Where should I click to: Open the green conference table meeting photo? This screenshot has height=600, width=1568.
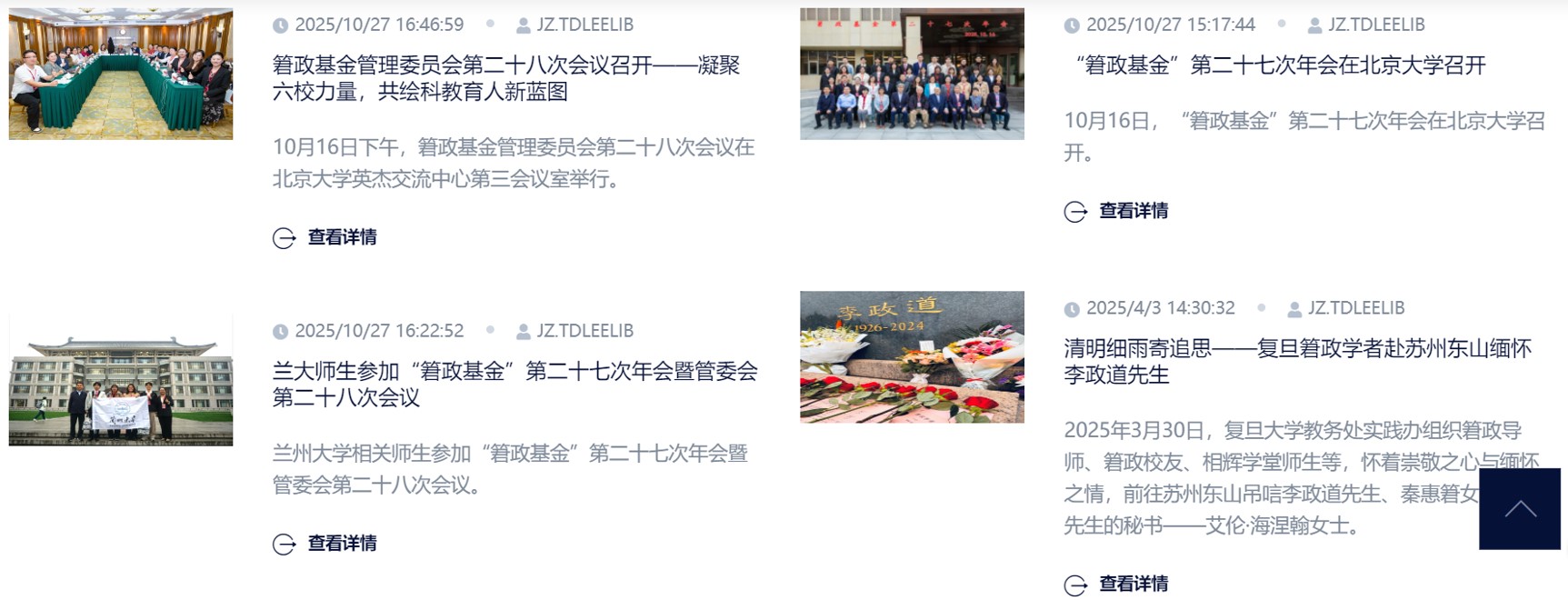[121, 74]
